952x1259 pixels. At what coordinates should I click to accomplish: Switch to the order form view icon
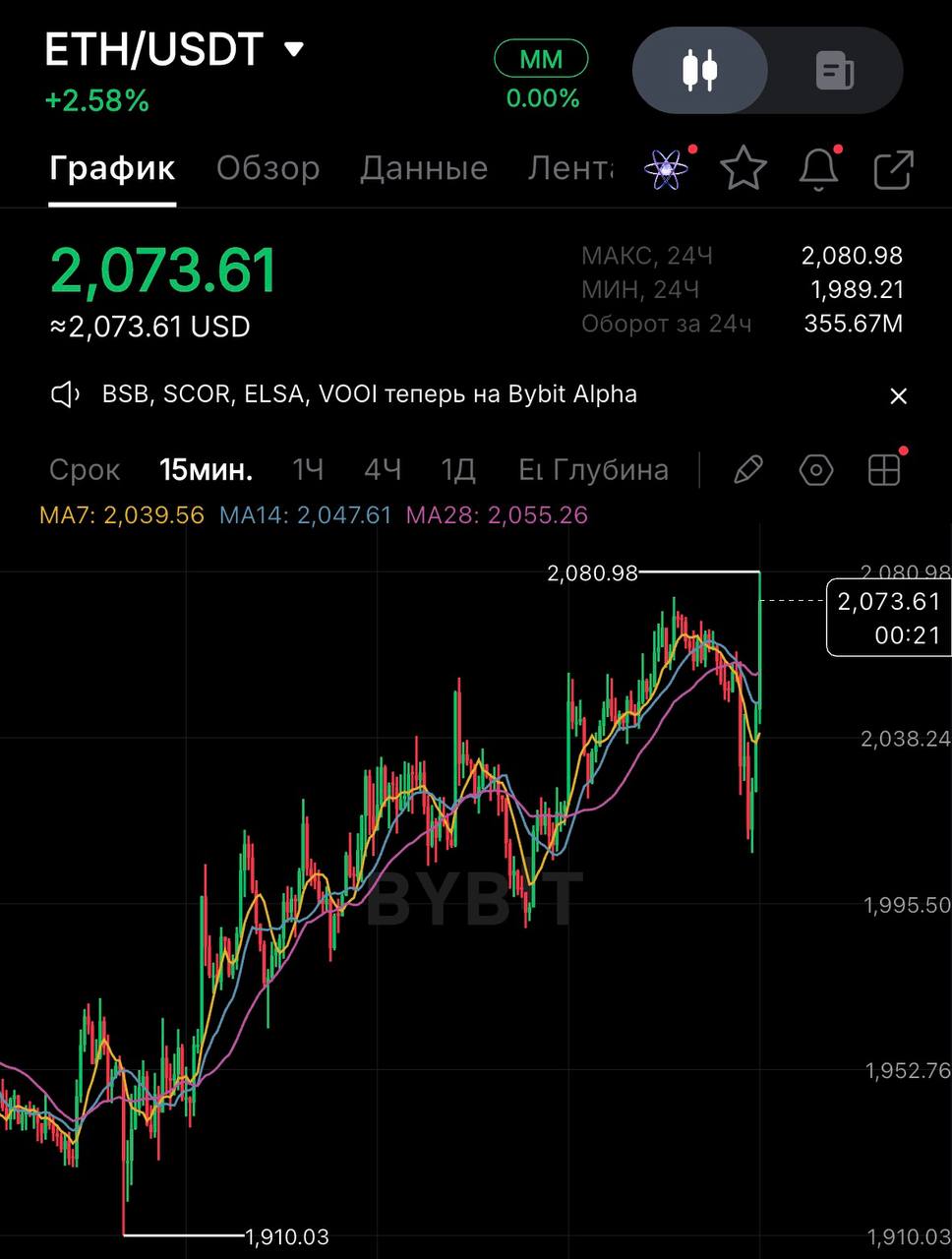pyautogui.click(x=835, y=71)
